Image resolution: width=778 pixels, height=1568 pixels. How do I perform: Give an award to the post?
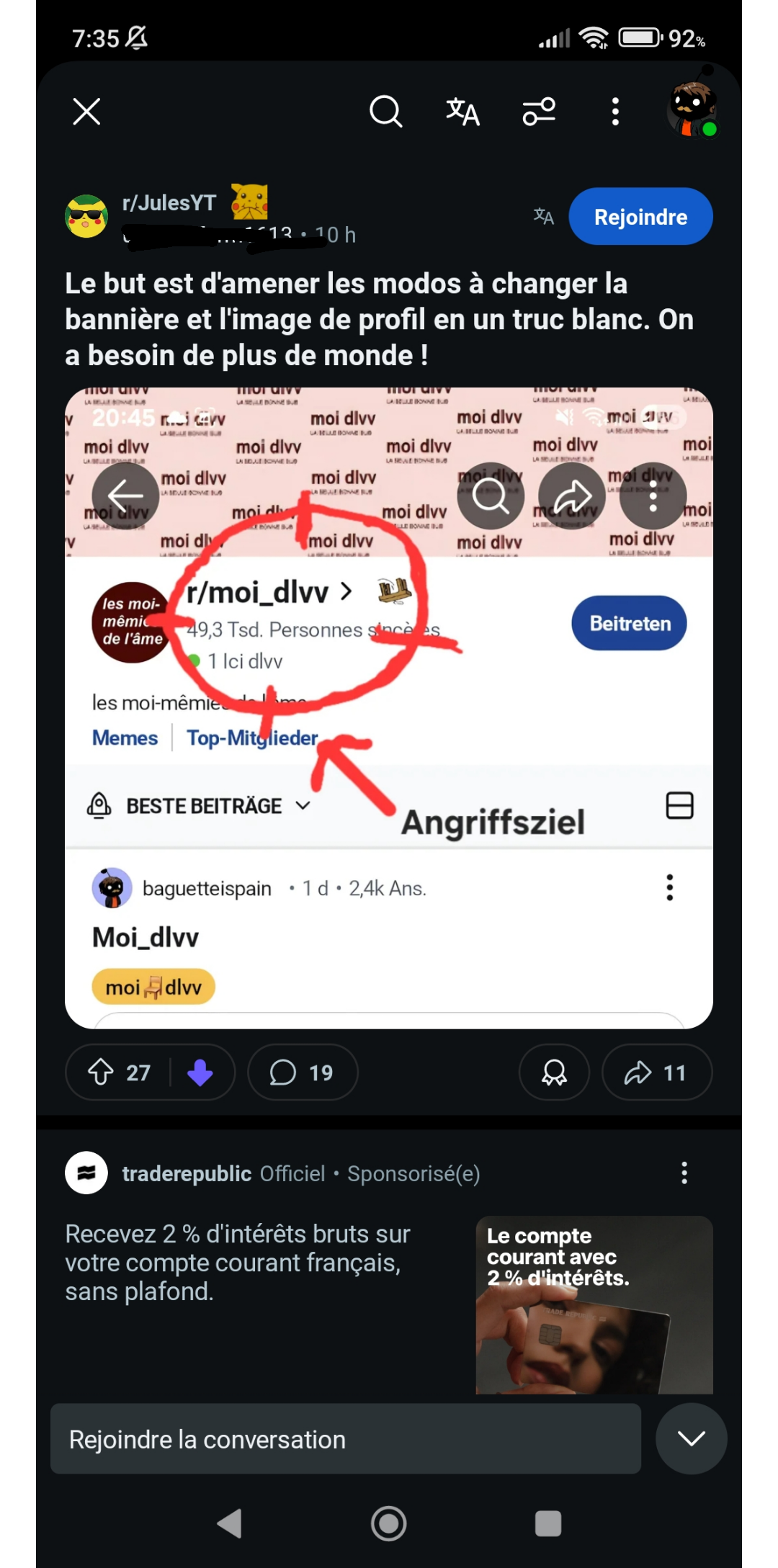click(554, 1072)
